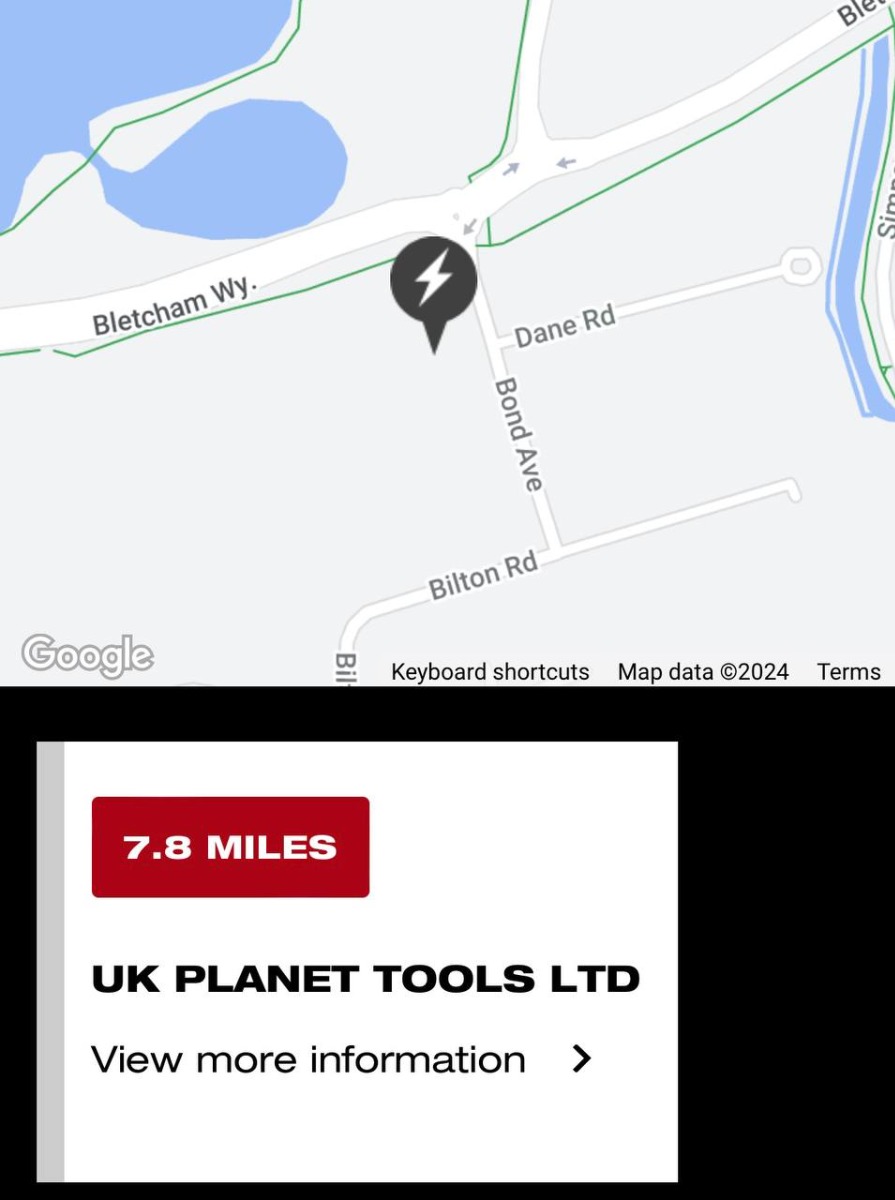Tap the lightning bolt map marker
895x1200 pixels.
tap(433, 281)
